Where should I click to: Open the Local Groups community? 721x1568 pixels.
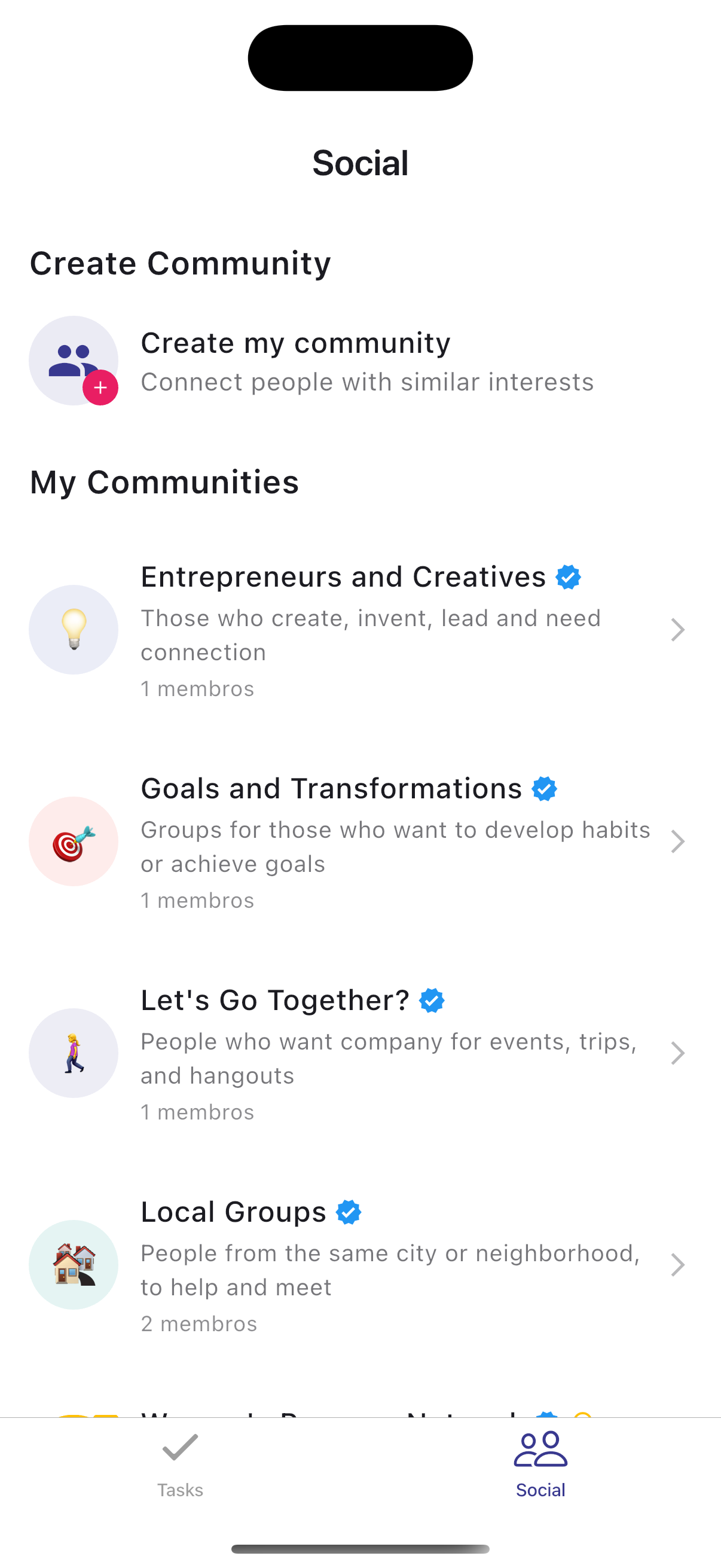coord(359,1265)
